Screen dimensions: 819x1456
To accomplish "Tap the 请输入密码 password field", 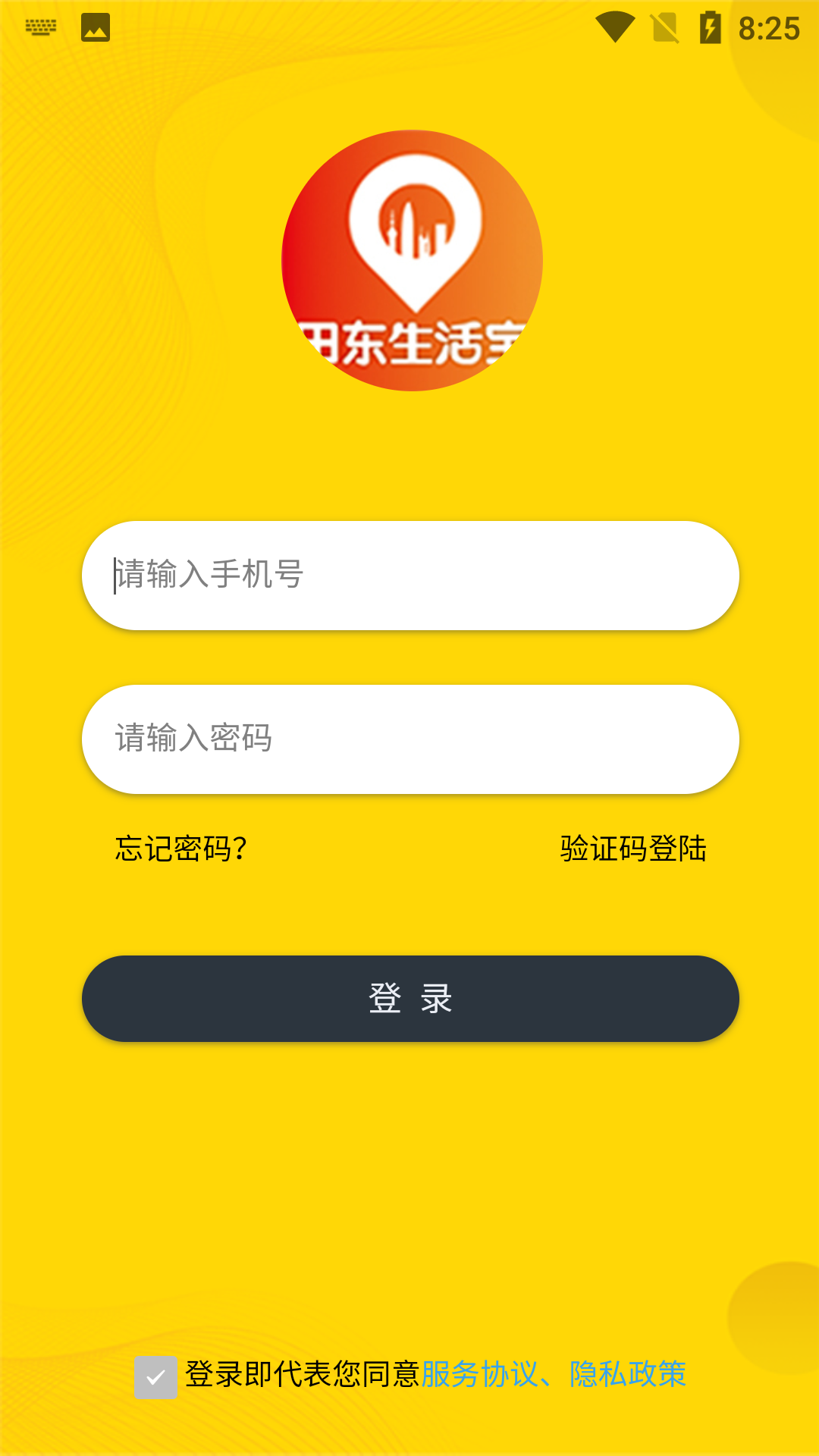I will click(411, 739).
